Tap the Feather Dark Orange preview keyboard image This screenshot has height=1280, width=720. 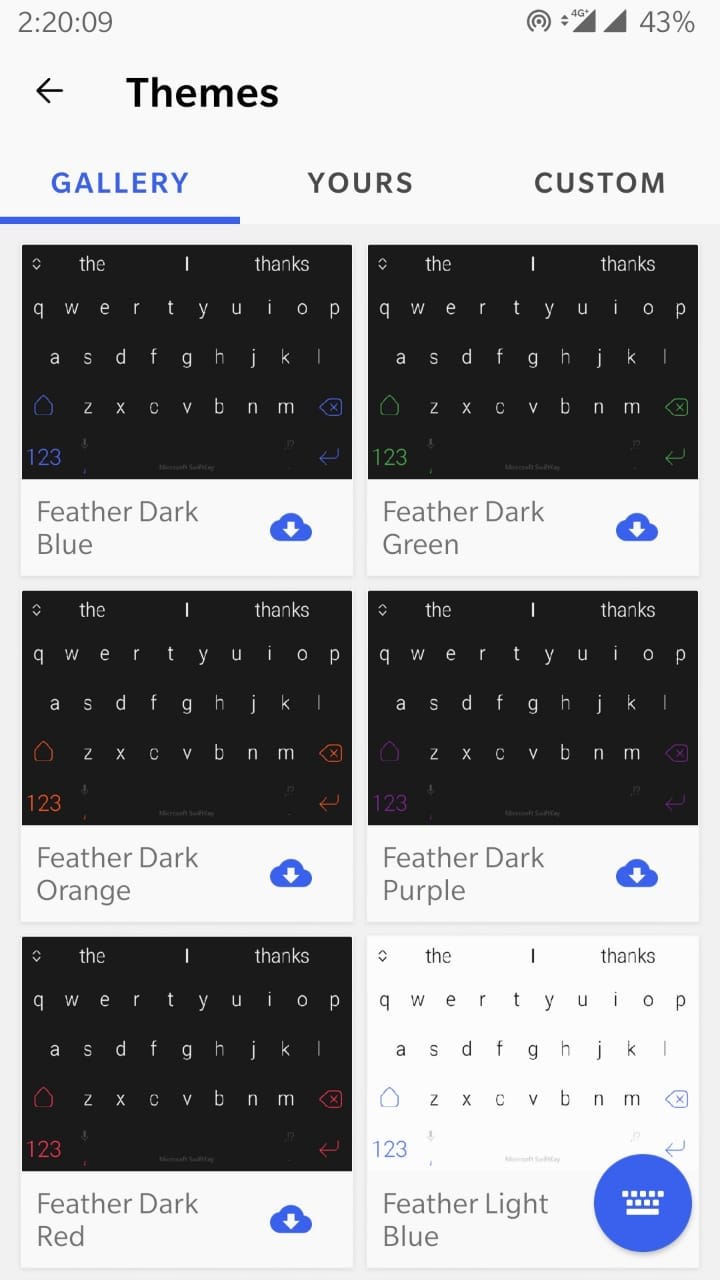point(186,707)
